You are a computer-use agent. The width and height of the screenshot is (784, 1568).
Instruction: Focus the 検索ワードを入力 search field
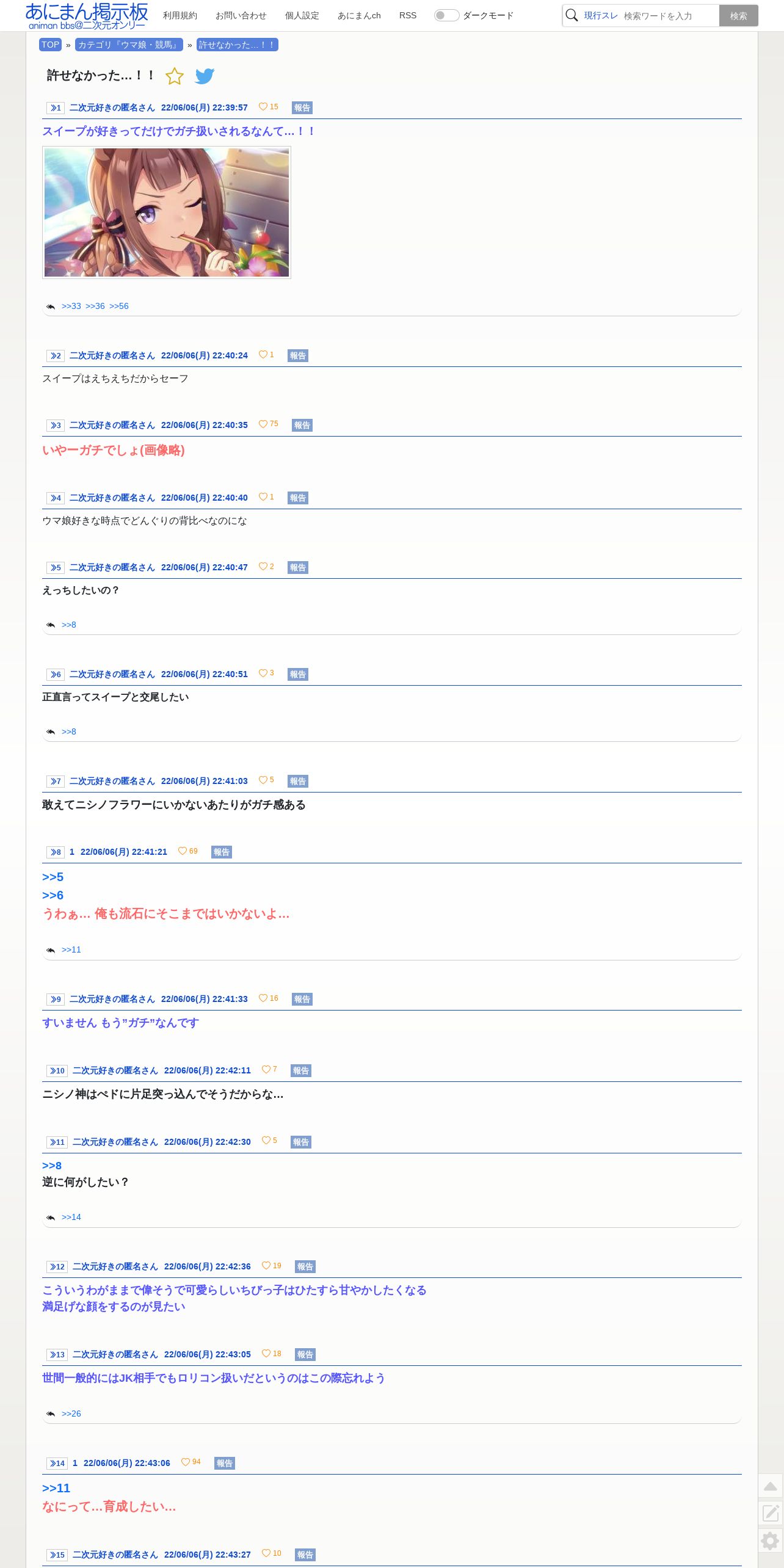point(670,16)
